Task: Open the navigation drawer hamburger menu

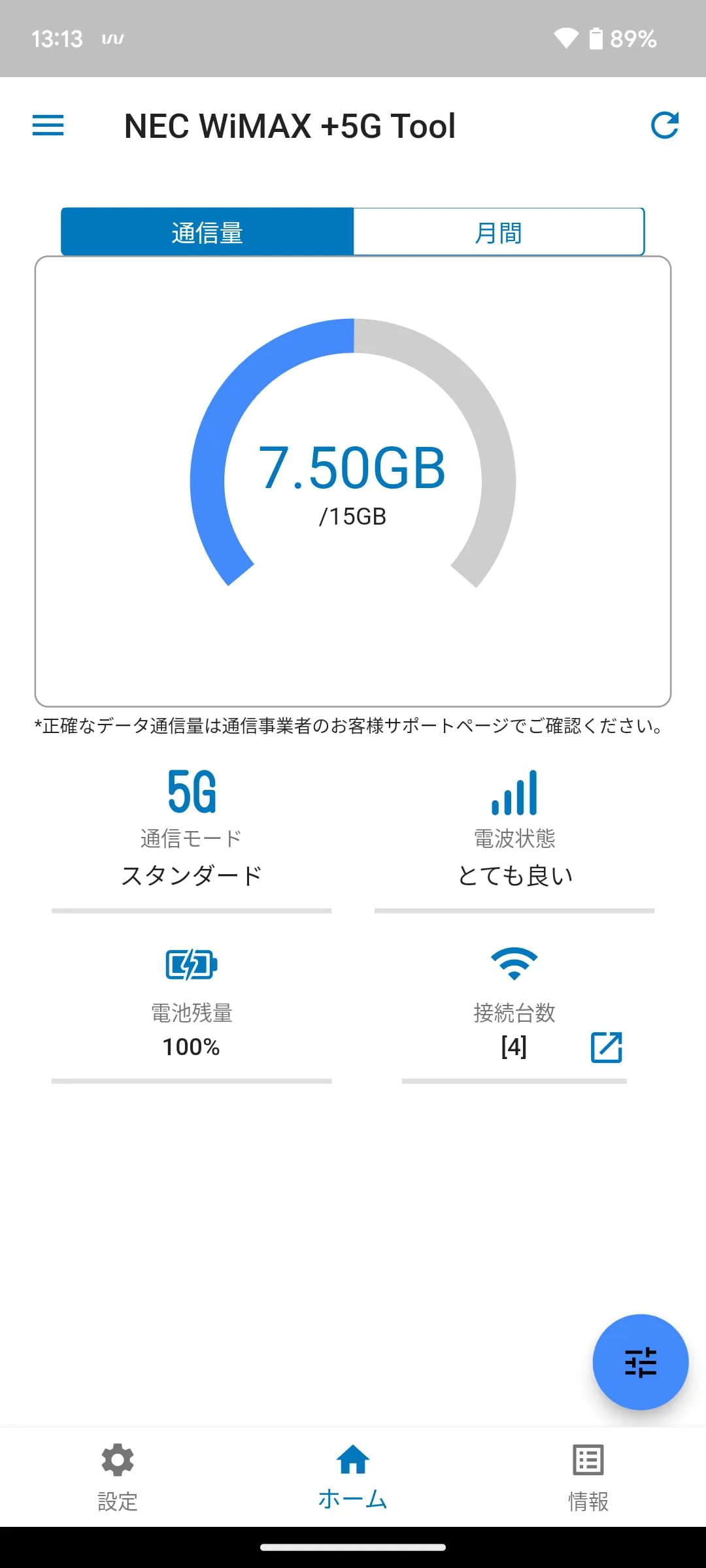Action: 48,125
